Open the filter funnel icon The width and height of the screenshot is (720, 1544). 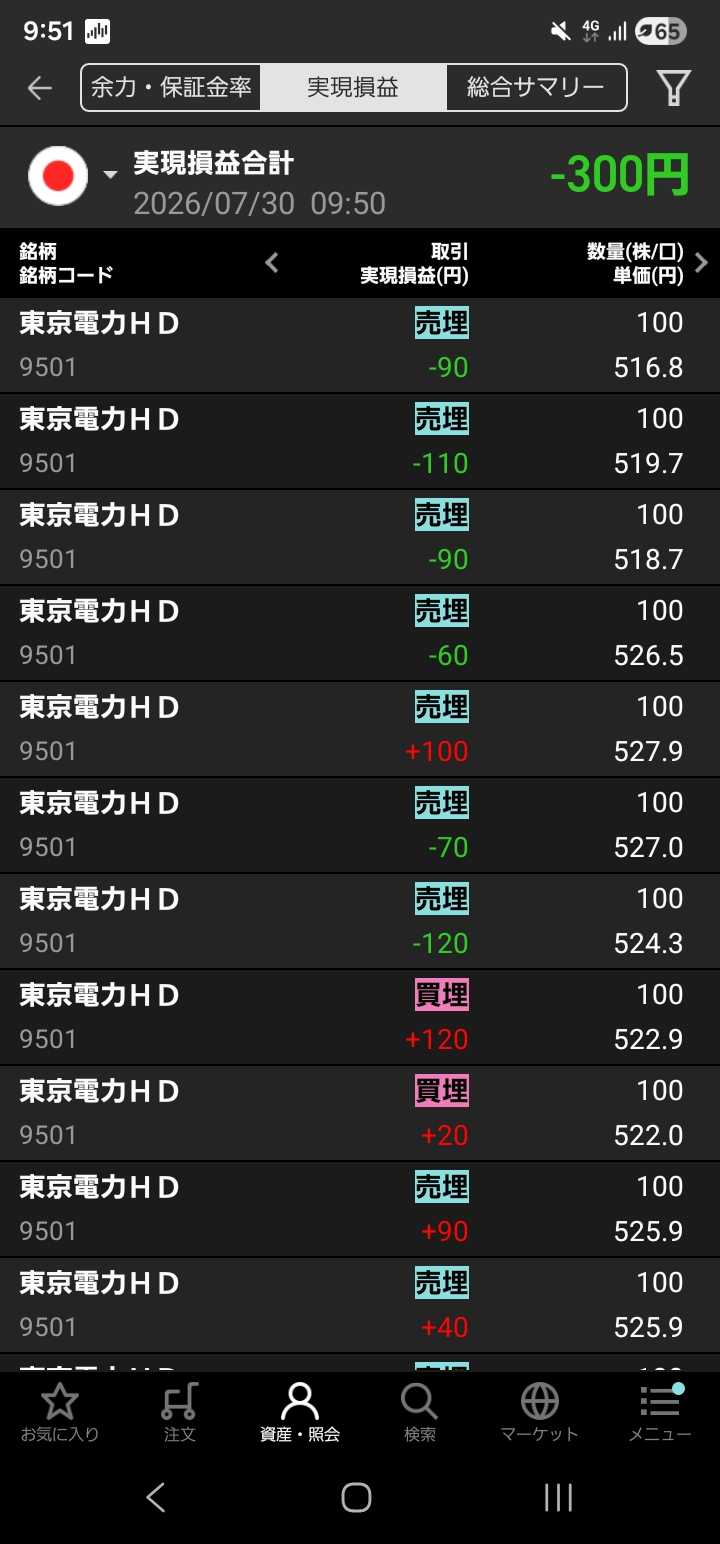(x=675, y=88)
